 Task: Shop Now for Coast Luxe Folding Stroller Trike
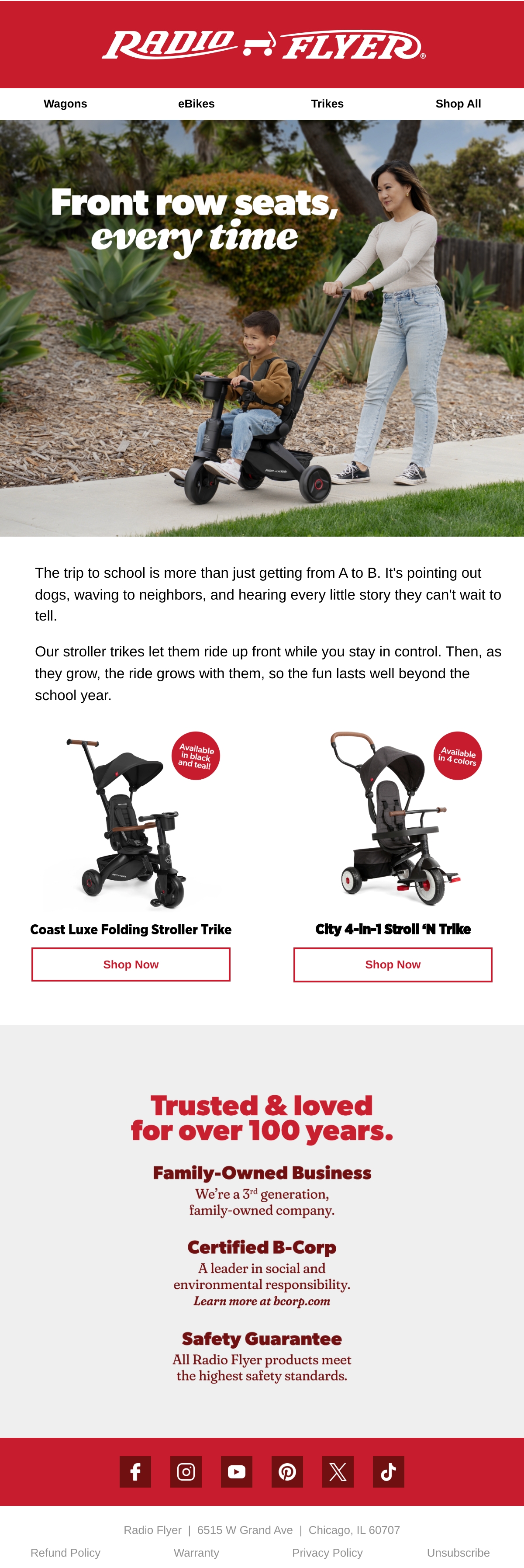pyautogui.click(x=131, y=964)
